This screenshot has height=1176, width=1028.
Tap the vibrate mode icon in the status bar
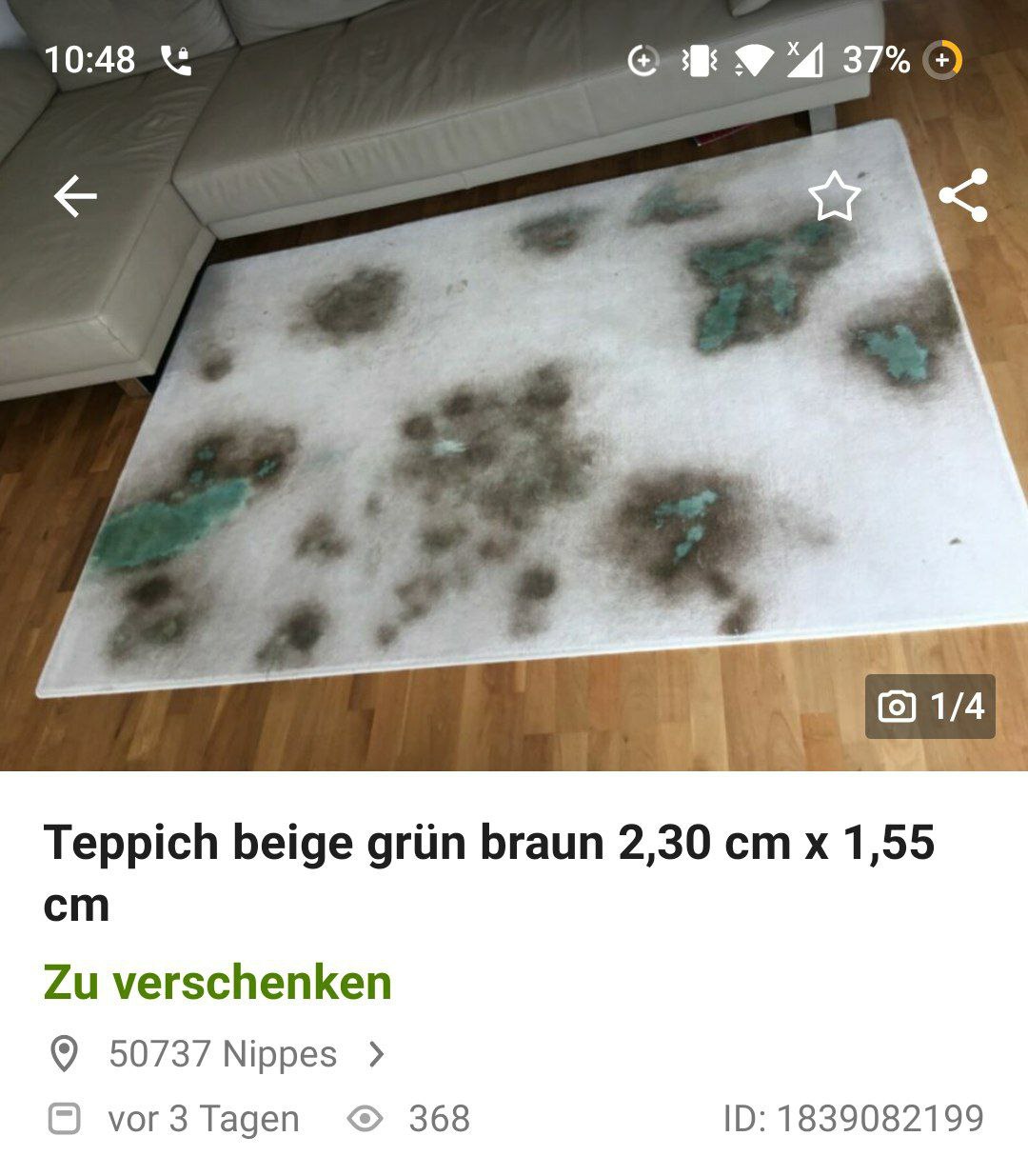699,59
